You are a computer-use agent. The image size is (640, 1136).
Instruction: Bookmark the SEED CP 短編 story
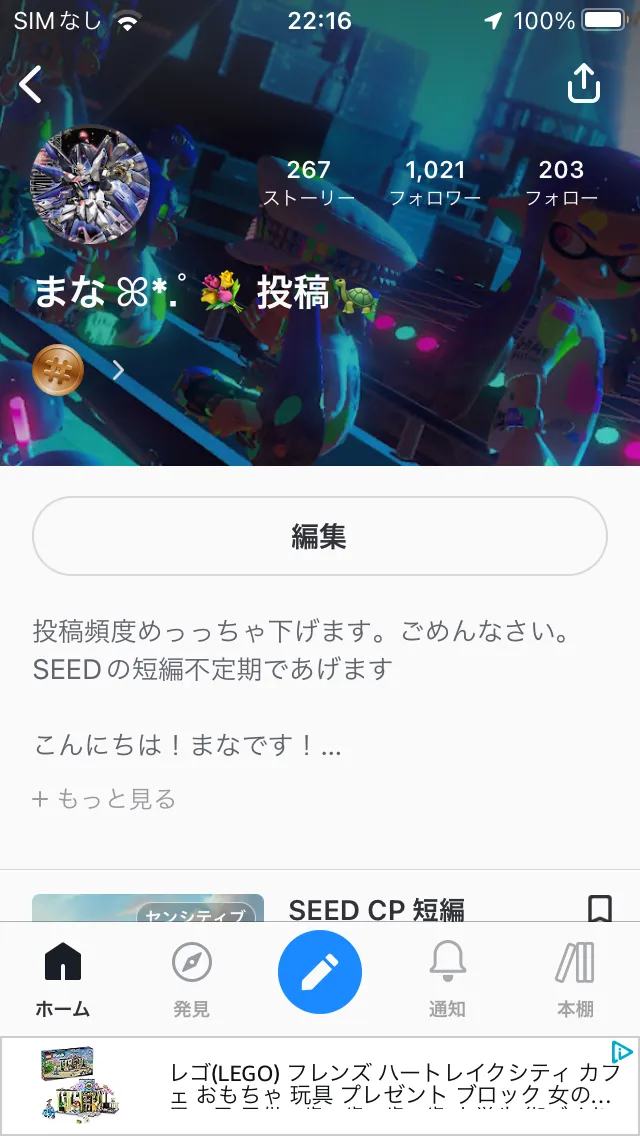[599, 909]
